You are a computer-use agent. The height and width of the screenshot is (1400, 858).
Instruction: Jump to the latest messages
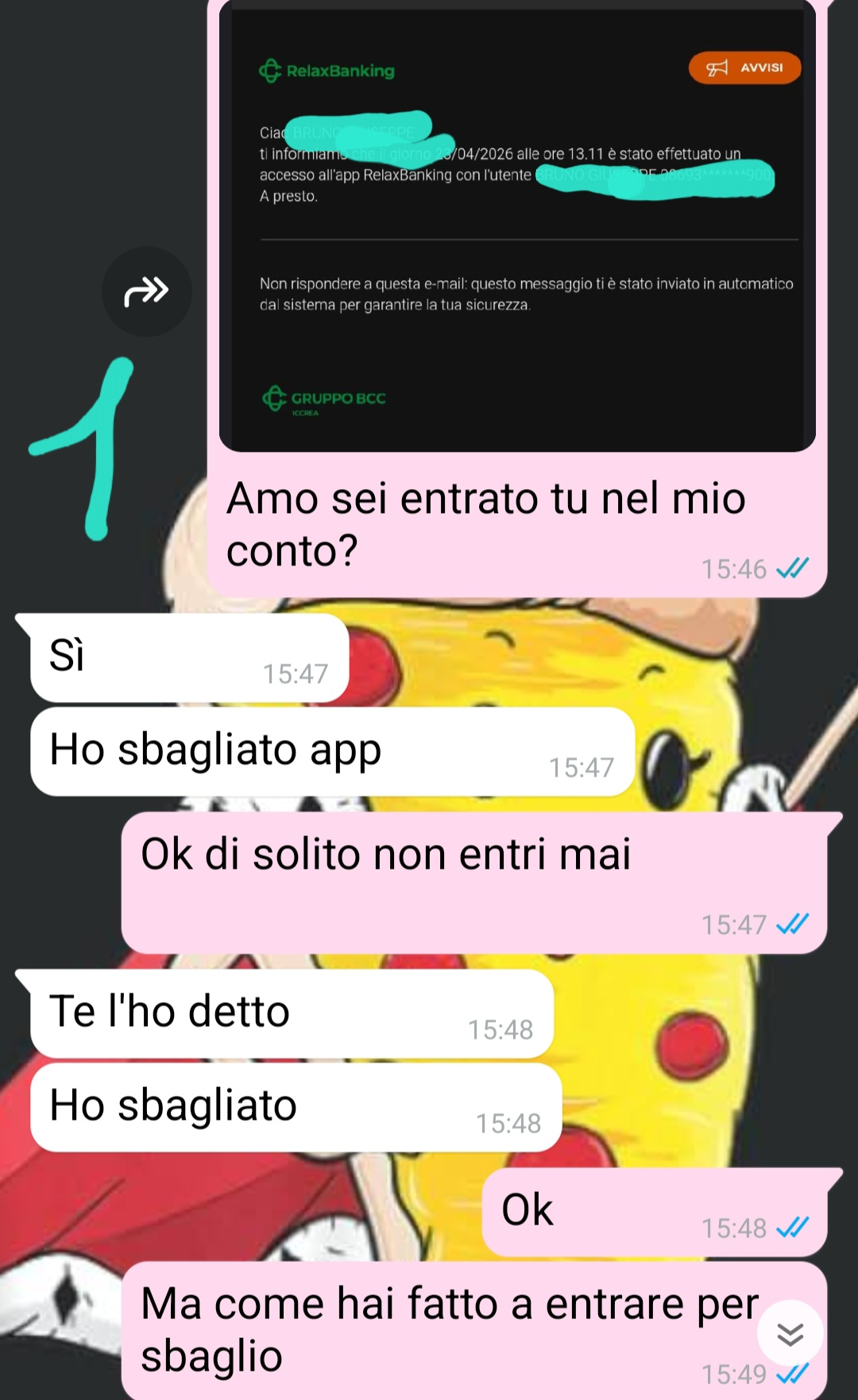(x=790, y=1334)
